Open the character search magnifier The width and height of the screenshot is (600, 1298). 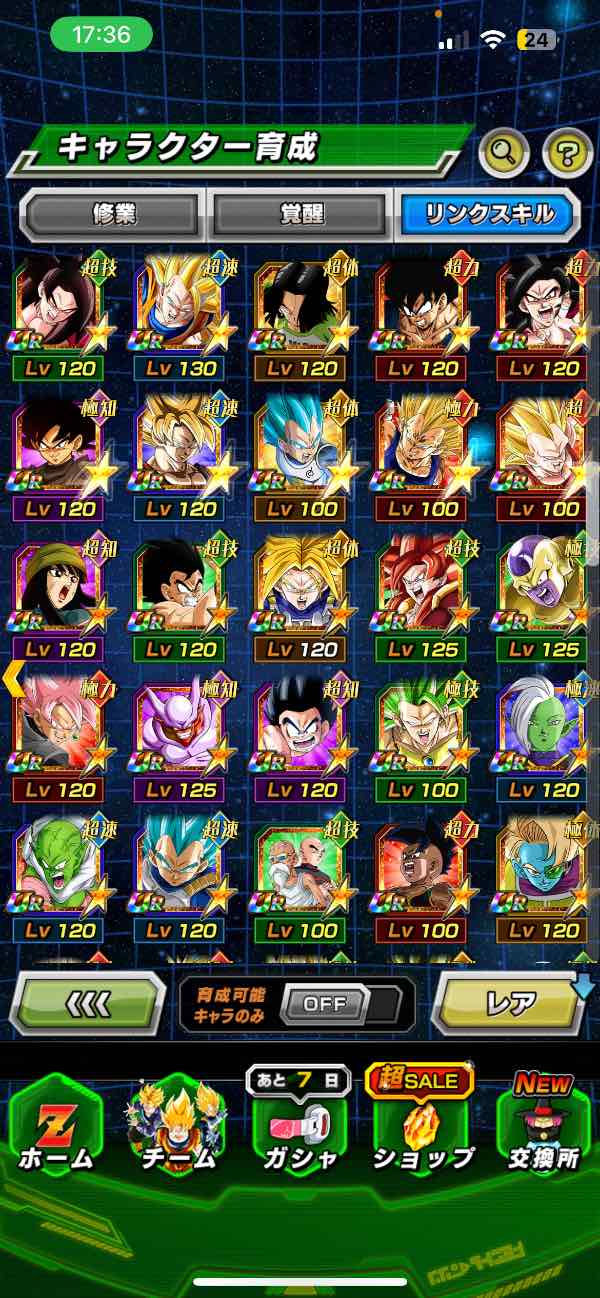[x=504, y=153]
